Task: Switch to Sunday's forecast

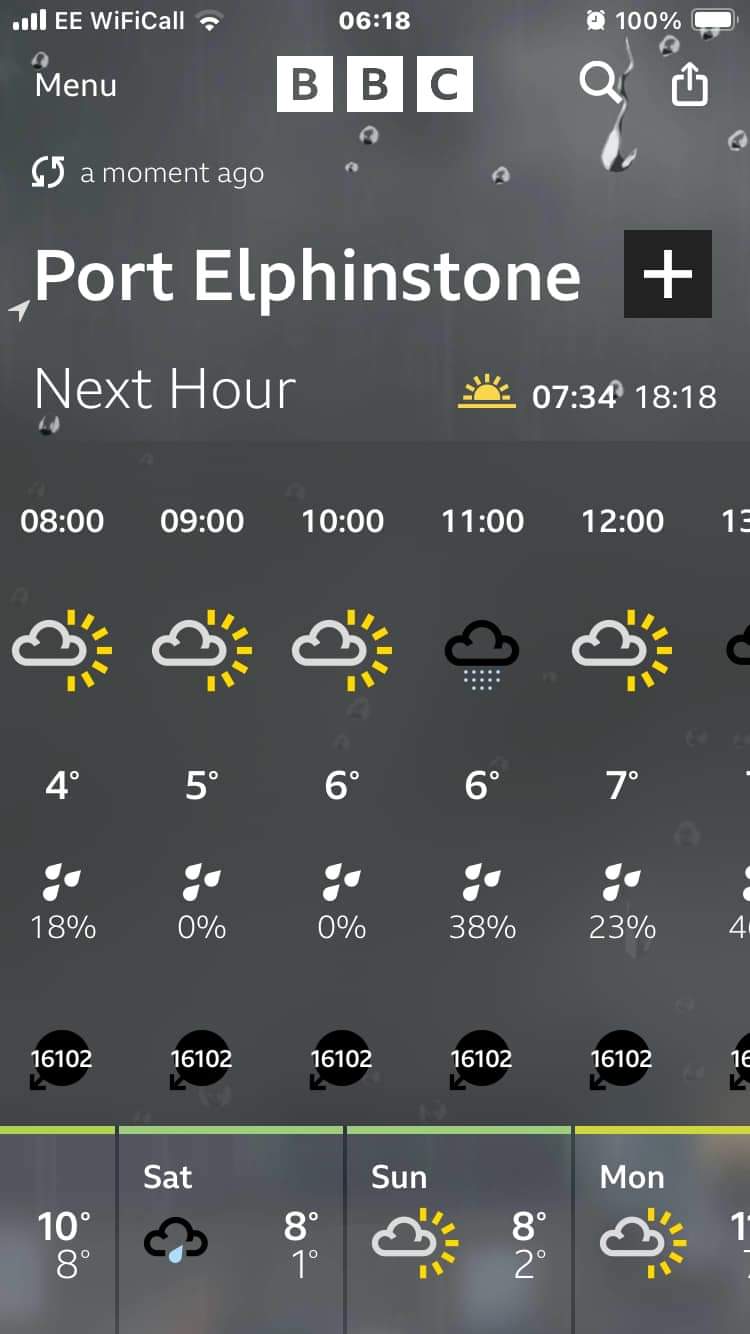Action: [459, 1230]
